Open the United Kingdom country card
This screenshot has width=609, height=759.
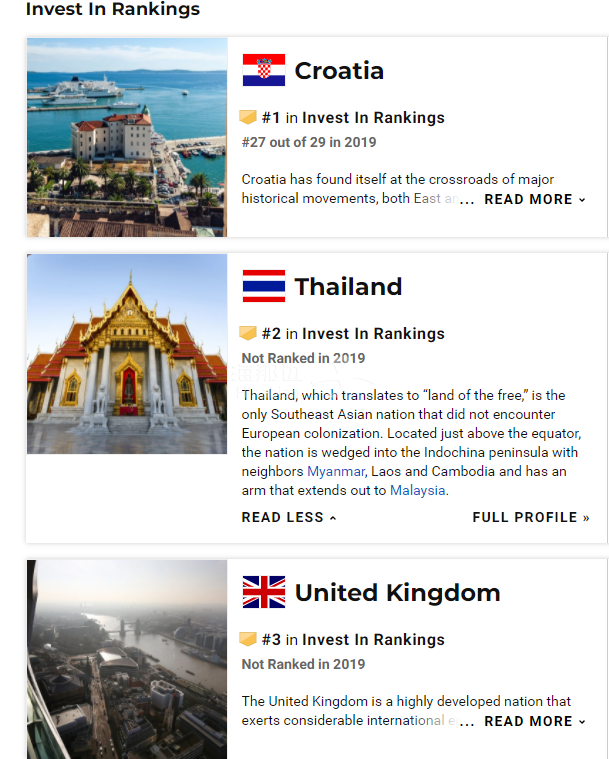397,593
